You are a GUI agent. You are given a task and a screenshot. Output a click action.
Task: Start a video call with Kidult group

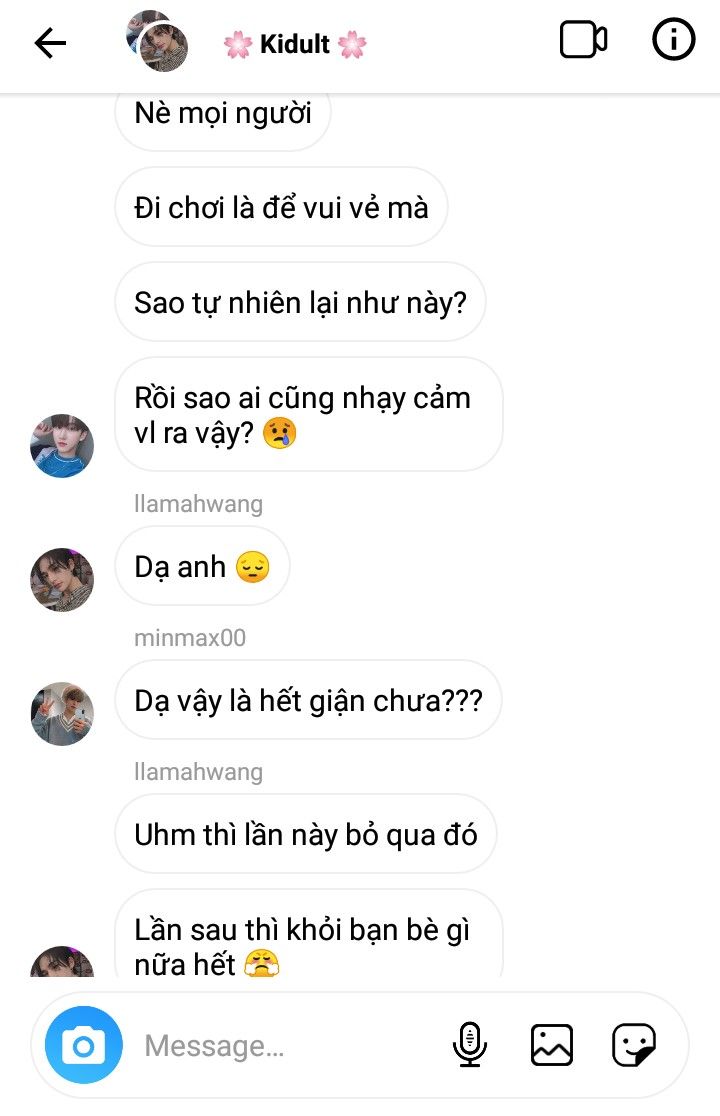click(x=583, y=41)
